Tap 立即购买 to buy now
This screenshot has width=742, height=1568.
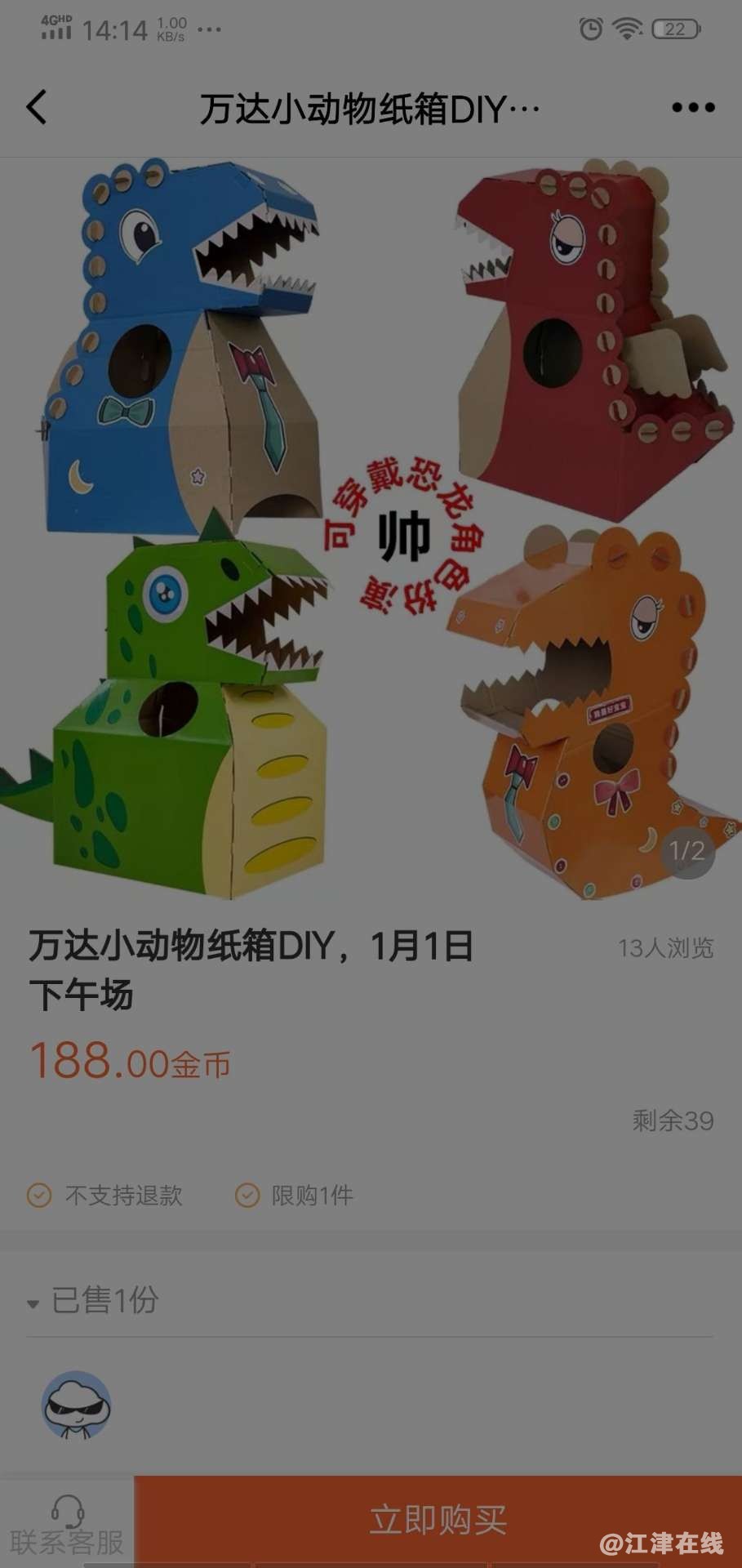click(438, 1521)
